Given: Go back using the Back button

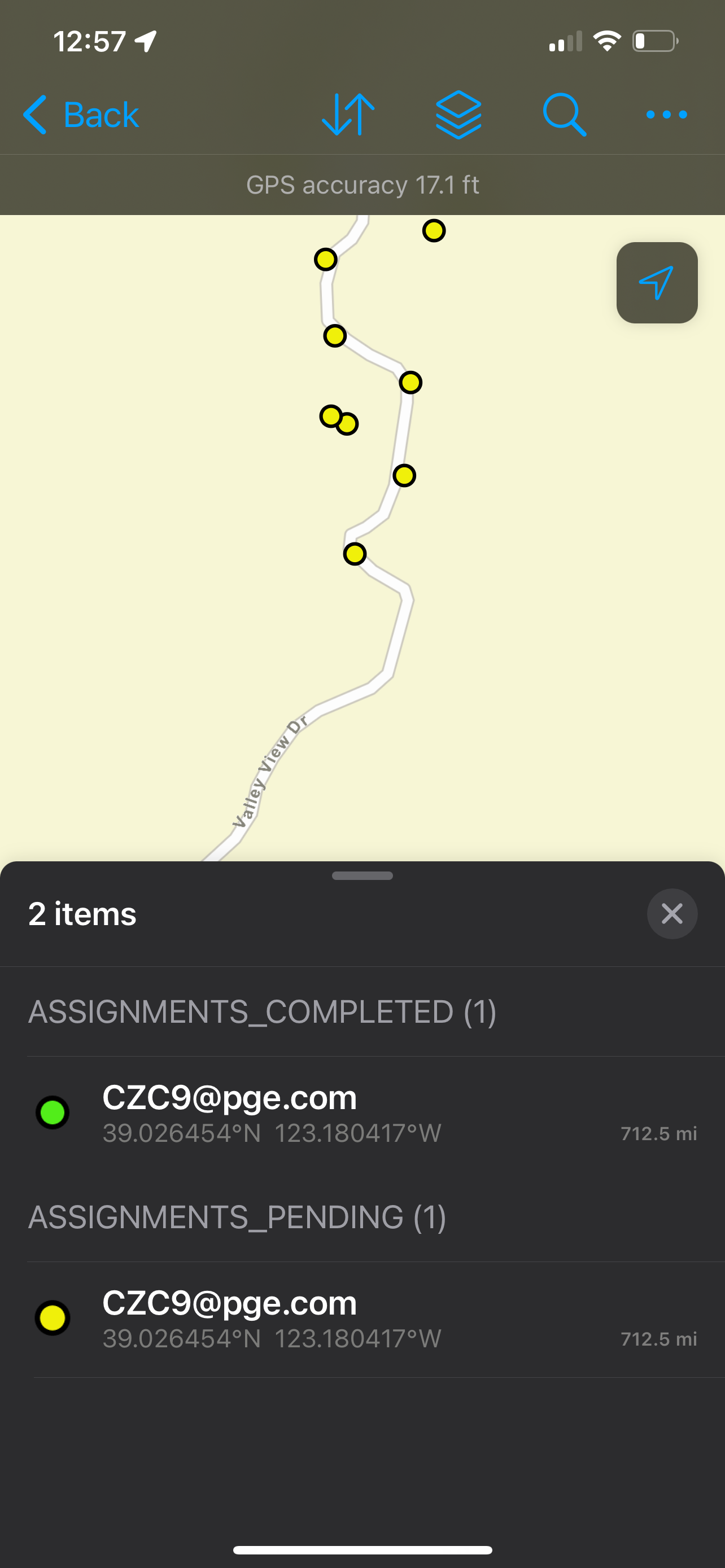Looking at the screenshot, I should (81, 115).
